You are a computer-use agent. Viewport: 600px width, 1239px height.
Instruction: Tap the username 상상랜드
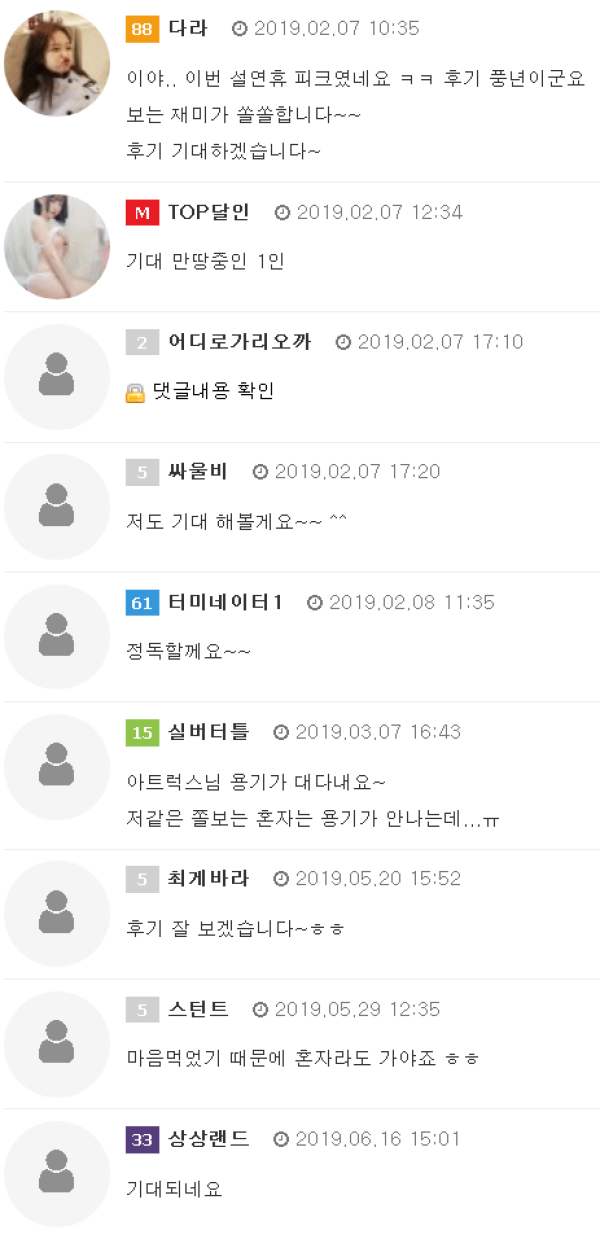(x=209, y=1139)
